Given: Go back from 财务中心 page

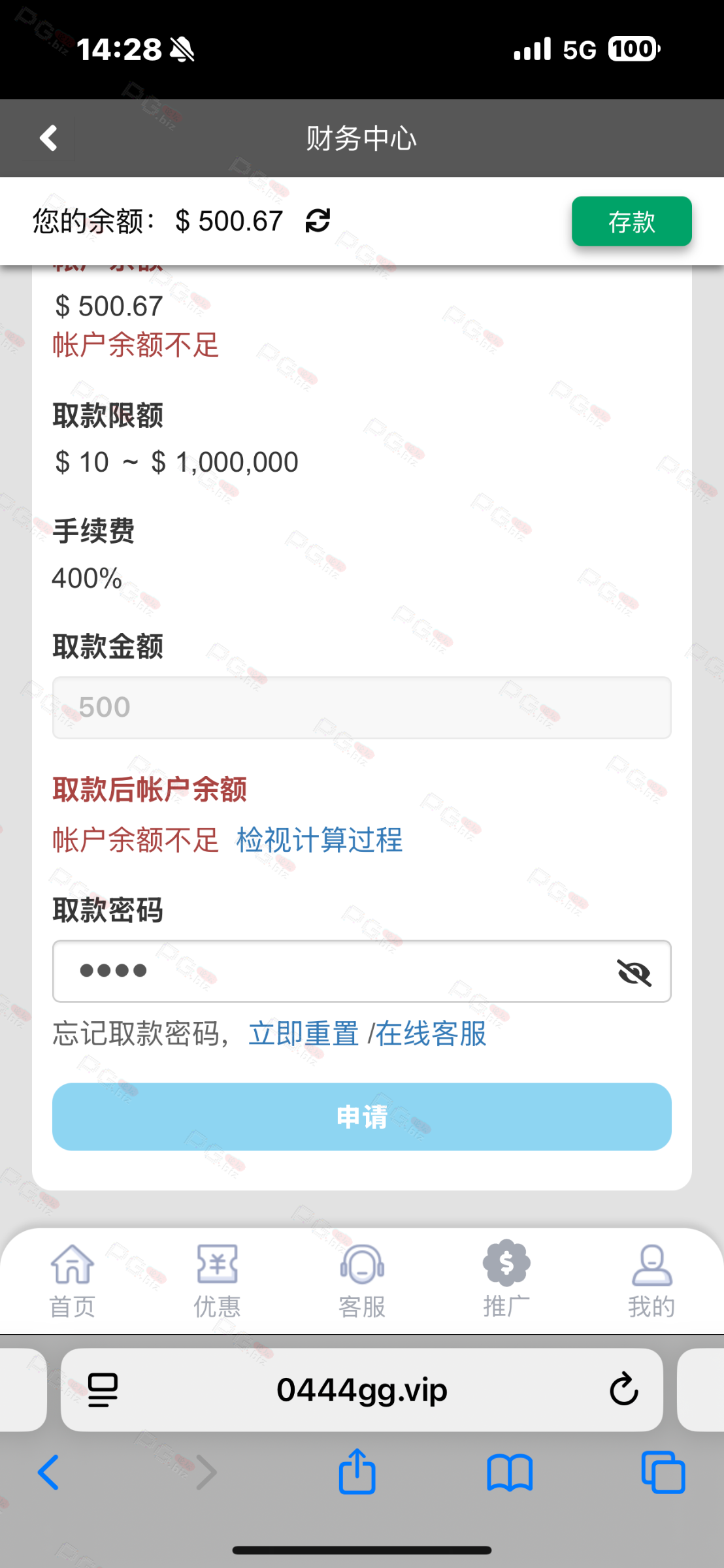Looking at the screenshot, I should point(49,139).
